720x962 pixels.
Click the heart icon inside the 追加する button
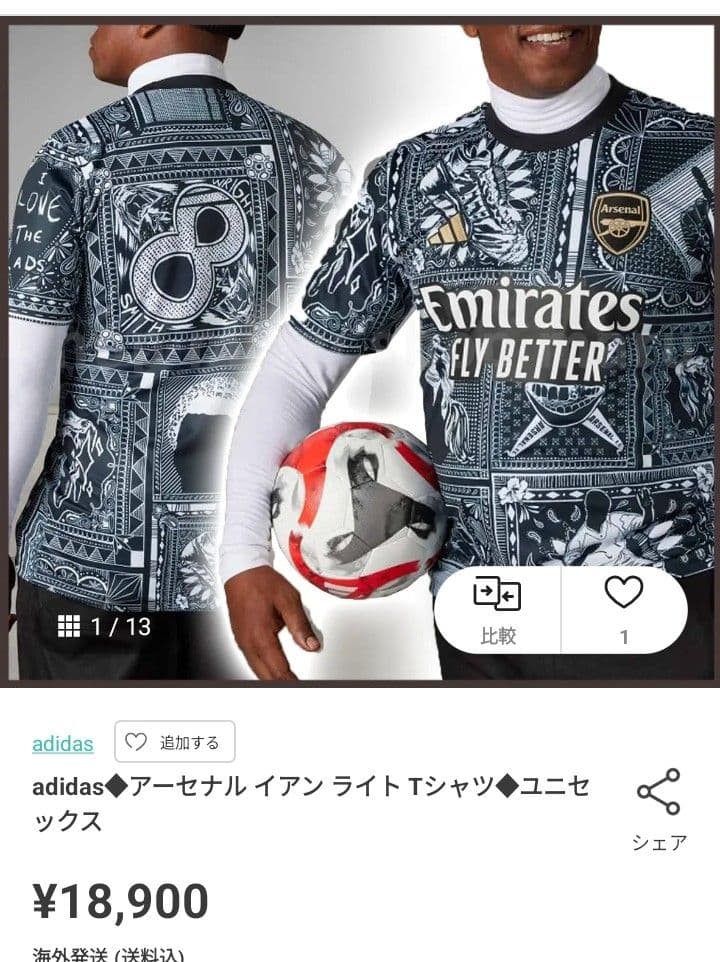(x=132, y=742)
